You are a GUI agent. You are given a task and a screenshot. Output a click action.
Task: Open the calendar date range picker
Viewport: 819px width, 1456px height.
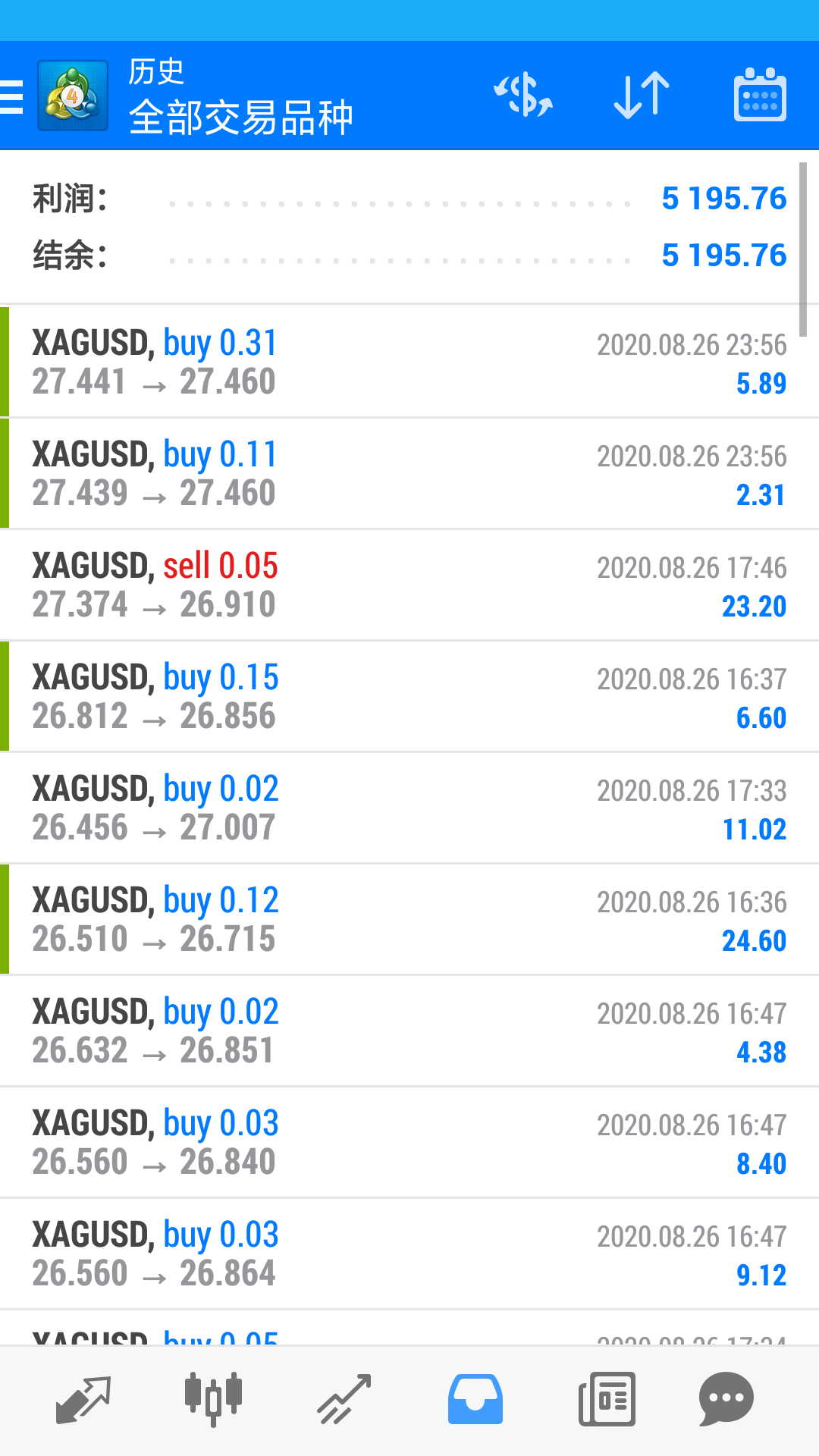pos(760,96)
